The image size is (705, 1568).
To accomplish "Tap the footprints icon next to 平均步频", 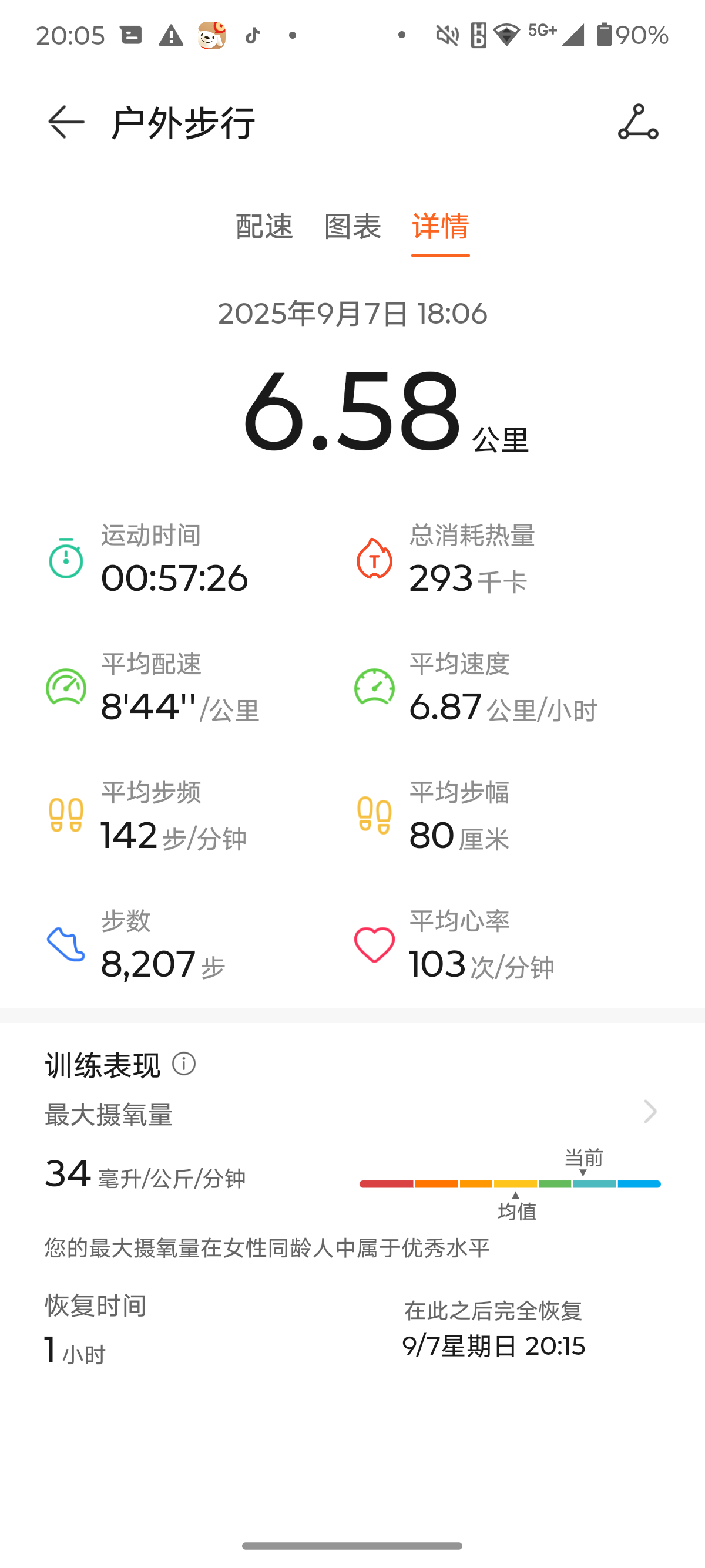I will (65, 816).
